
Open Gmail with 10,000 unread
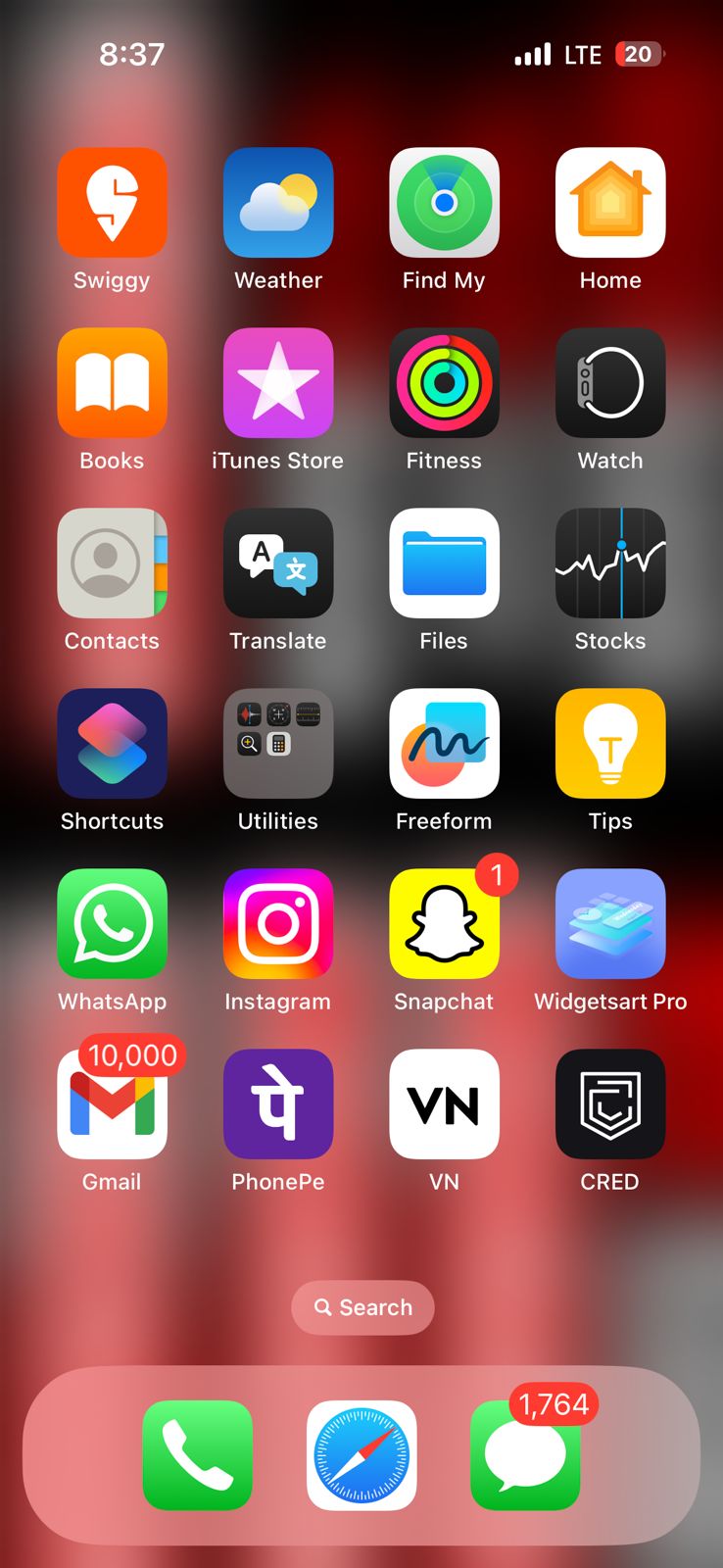(112, 1104)
